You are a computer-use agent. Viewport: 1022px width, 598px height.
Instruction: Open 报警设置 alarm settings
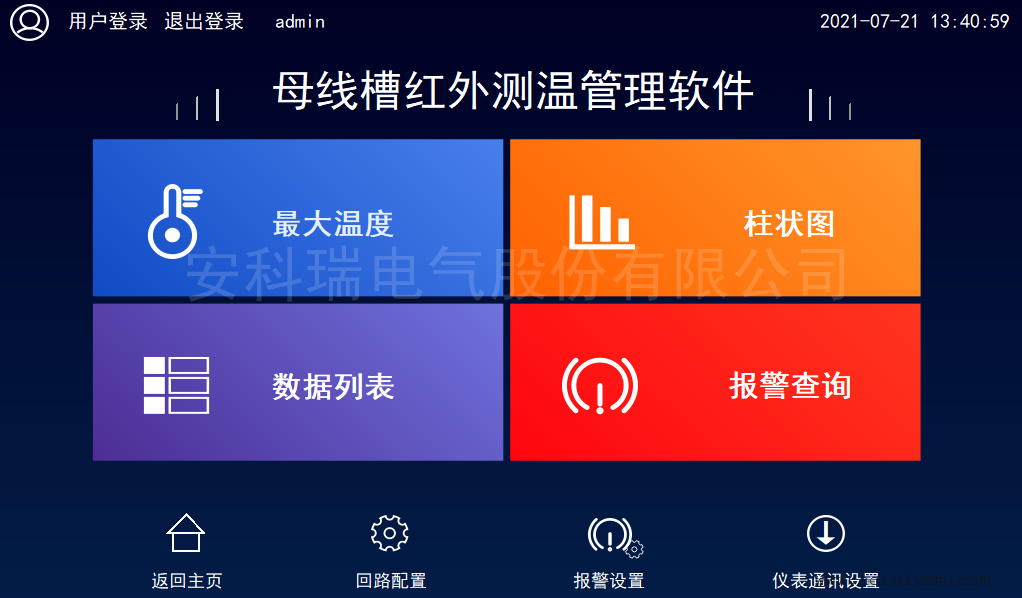(610, 550)
